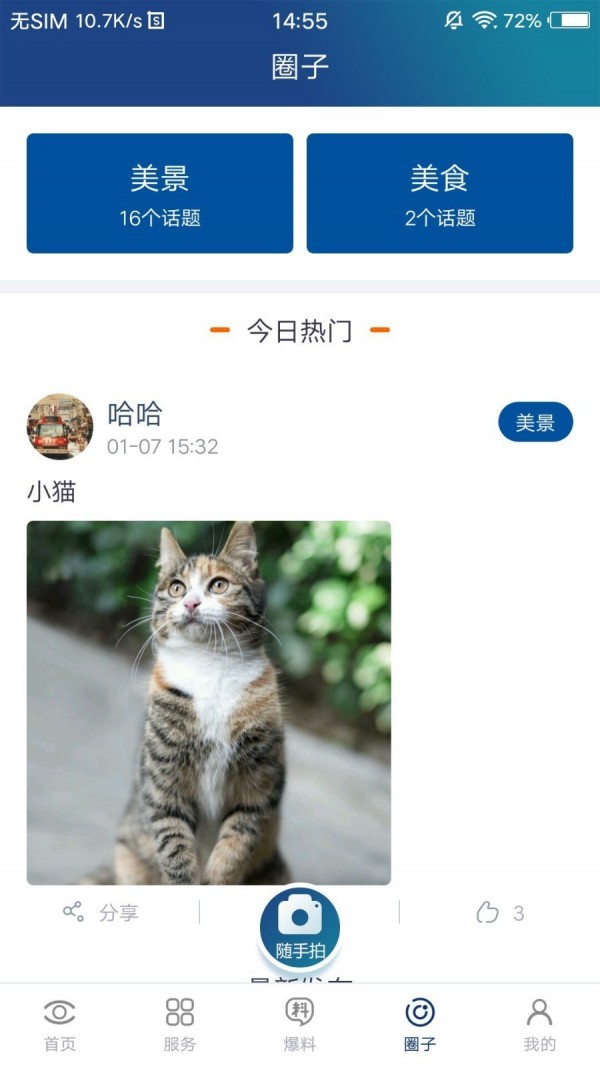Open the 我的 tab
600x1067 pixels.
(x=539, y=1025)
